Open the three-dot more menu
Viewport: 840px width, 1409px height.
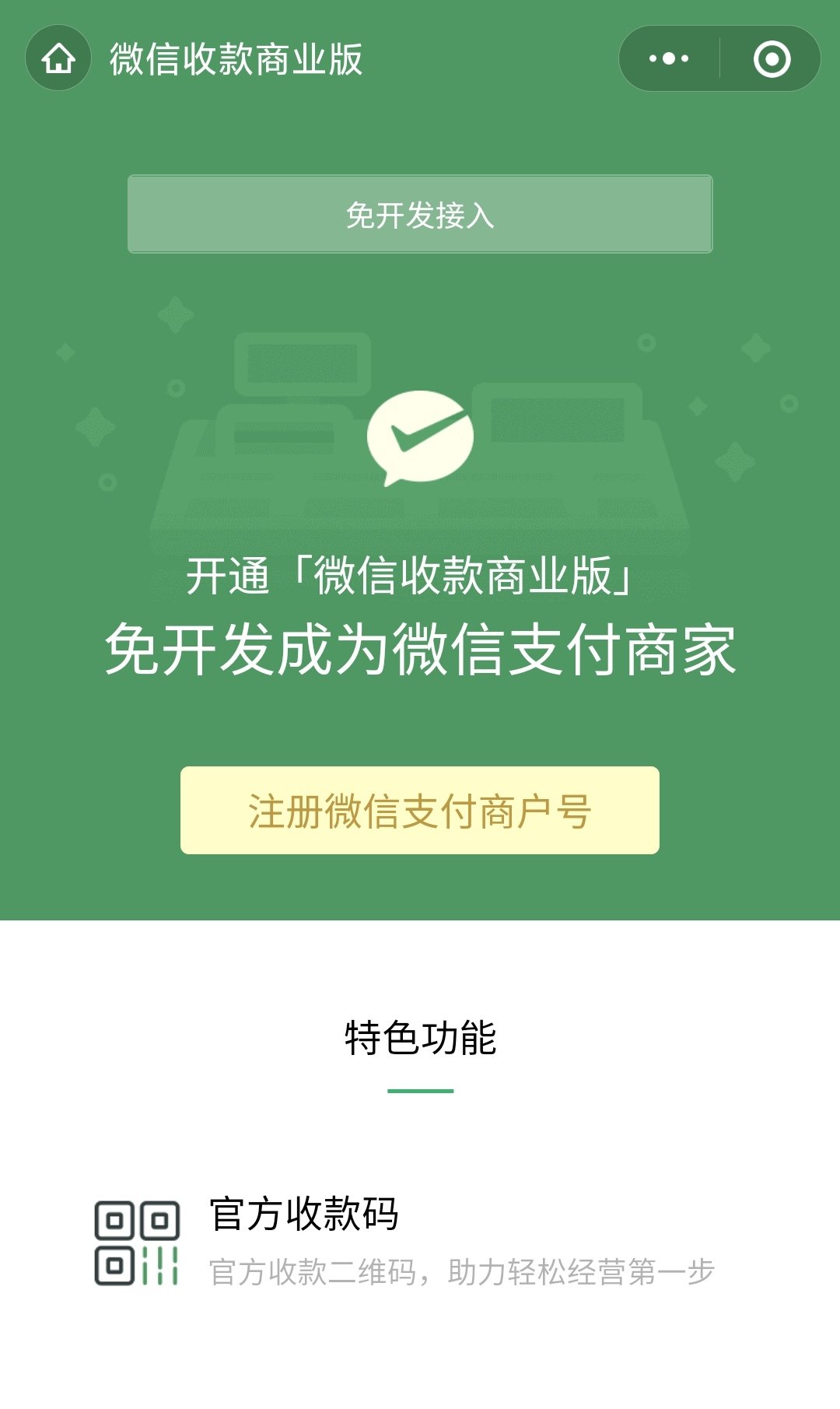pyautogui.click(x=669, y=58)
